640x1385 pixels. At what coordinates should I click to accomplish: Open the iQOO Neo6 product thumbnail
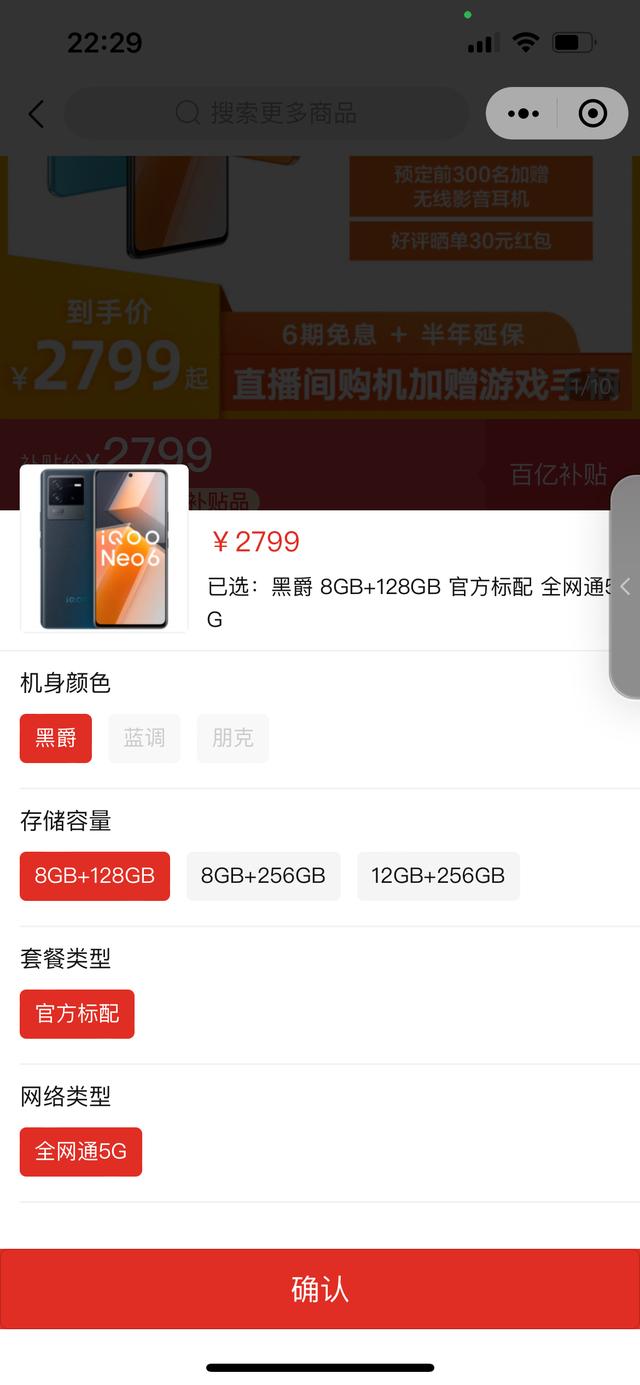104,548
